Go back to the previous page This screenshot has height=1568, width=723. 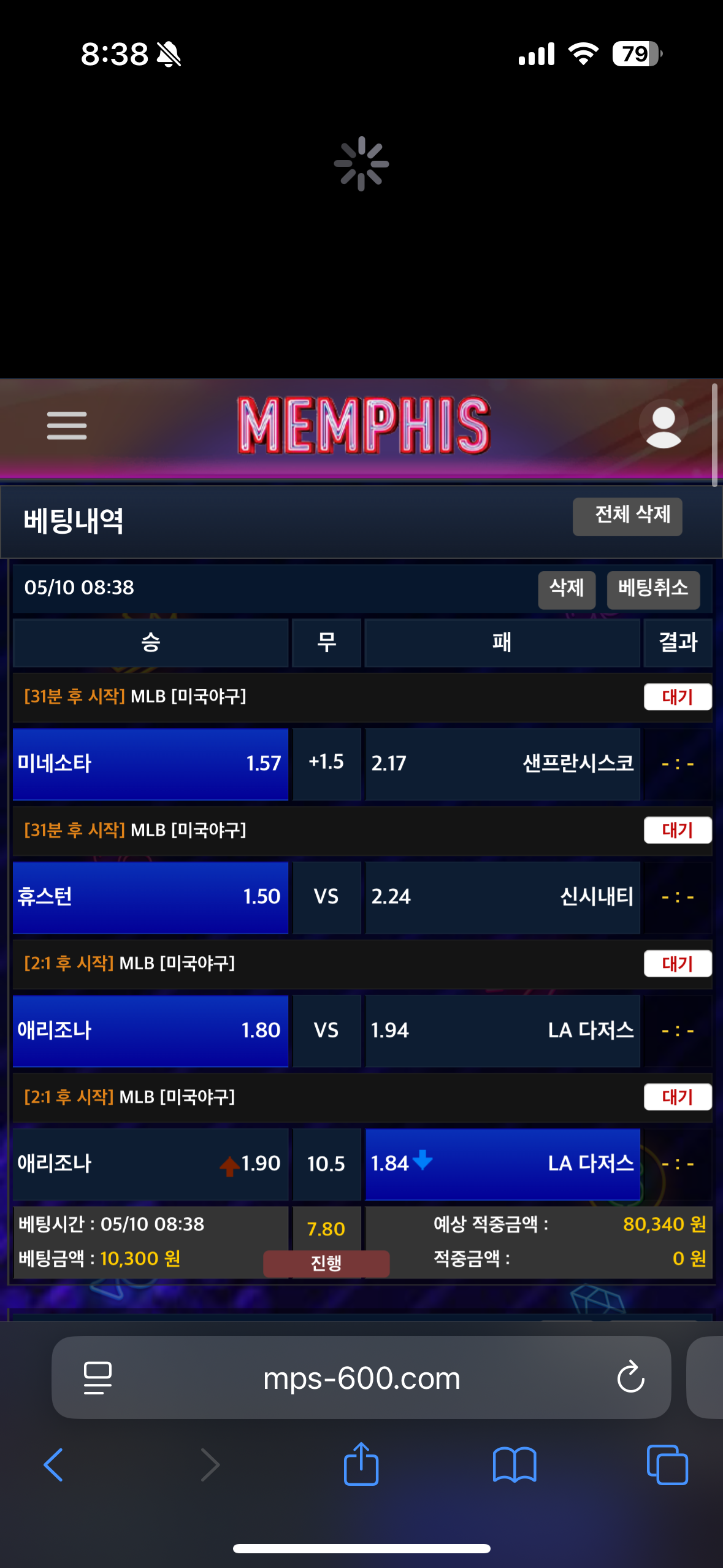54,1465
